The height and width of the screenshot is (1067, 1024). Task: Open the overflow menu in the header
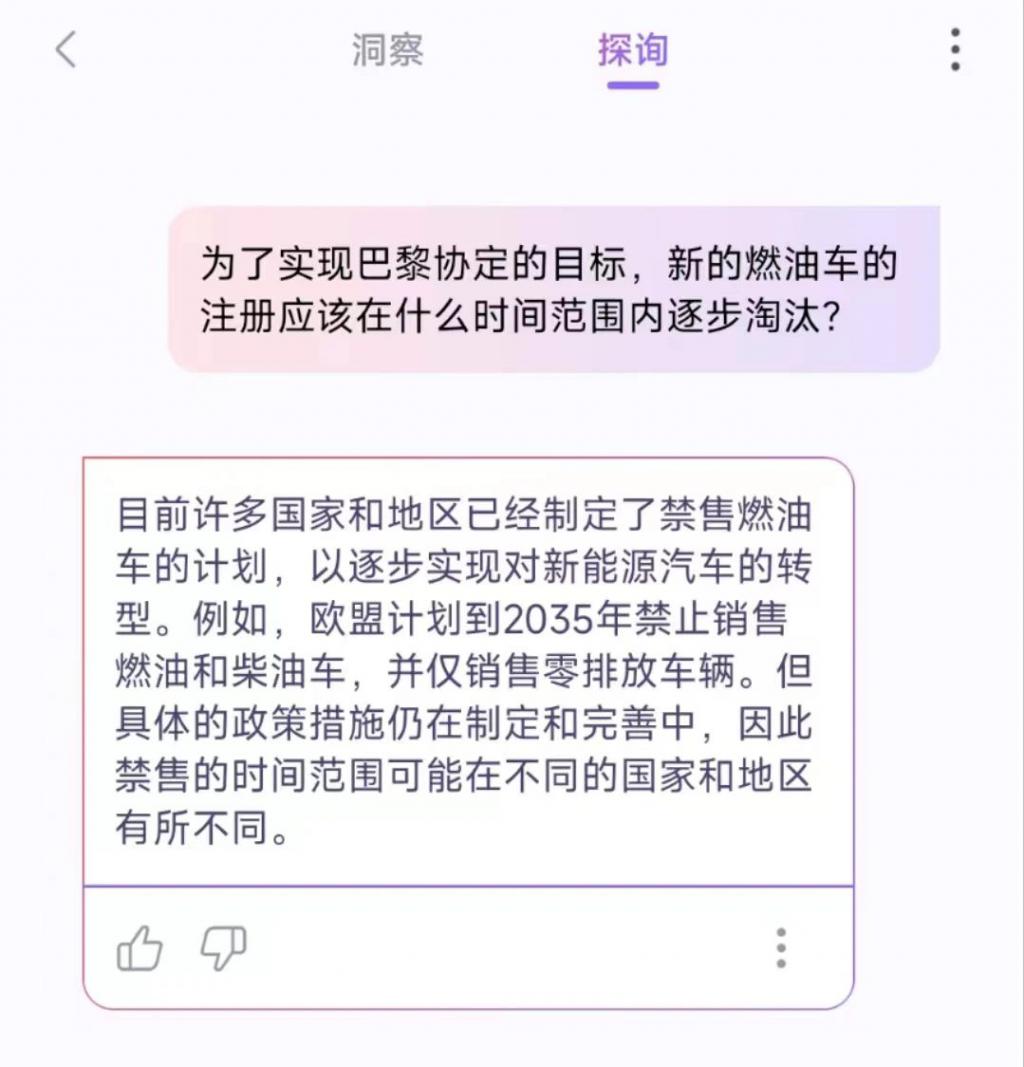[955, 49]
